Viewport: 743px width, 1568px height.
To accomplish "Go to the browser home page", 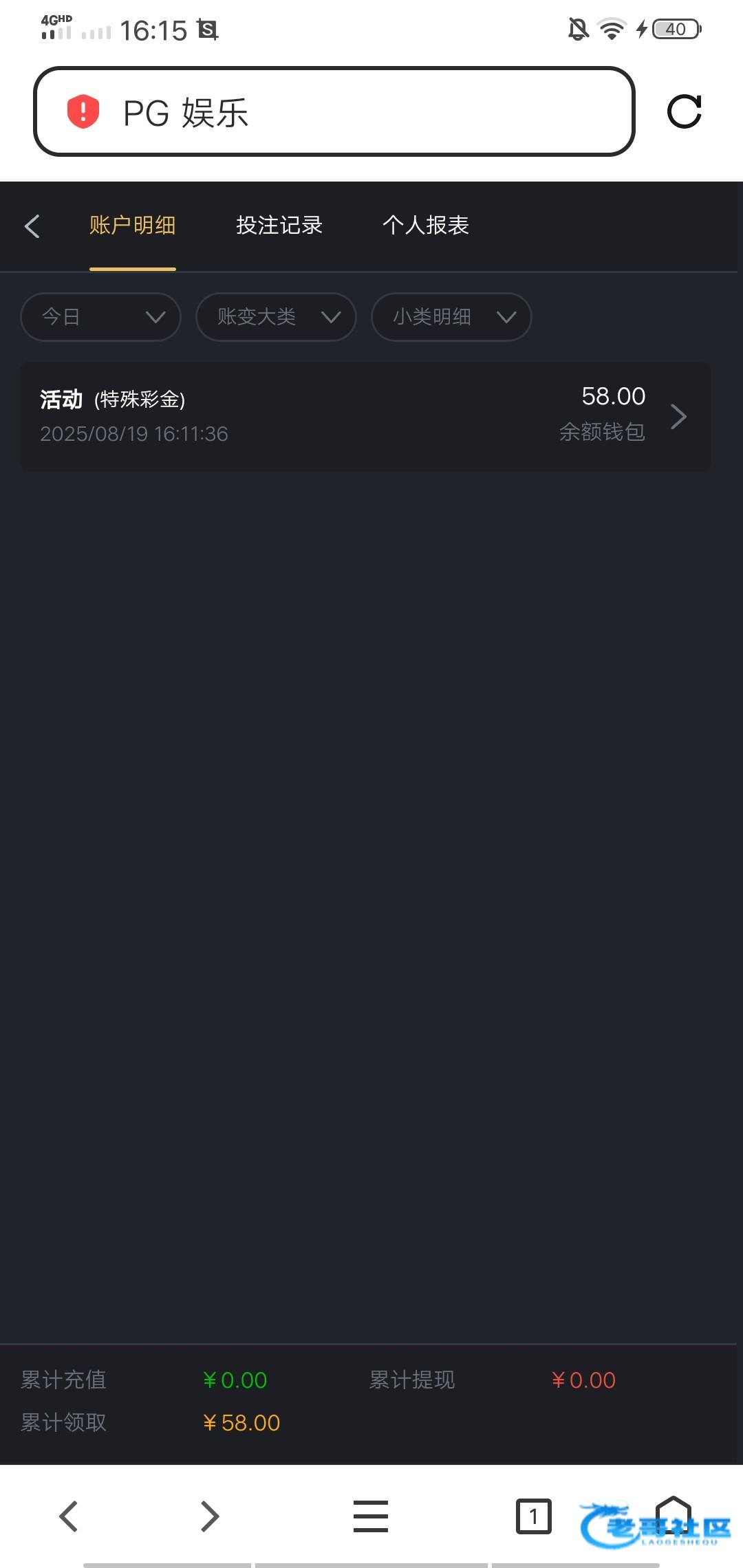I will [674, 1515].
